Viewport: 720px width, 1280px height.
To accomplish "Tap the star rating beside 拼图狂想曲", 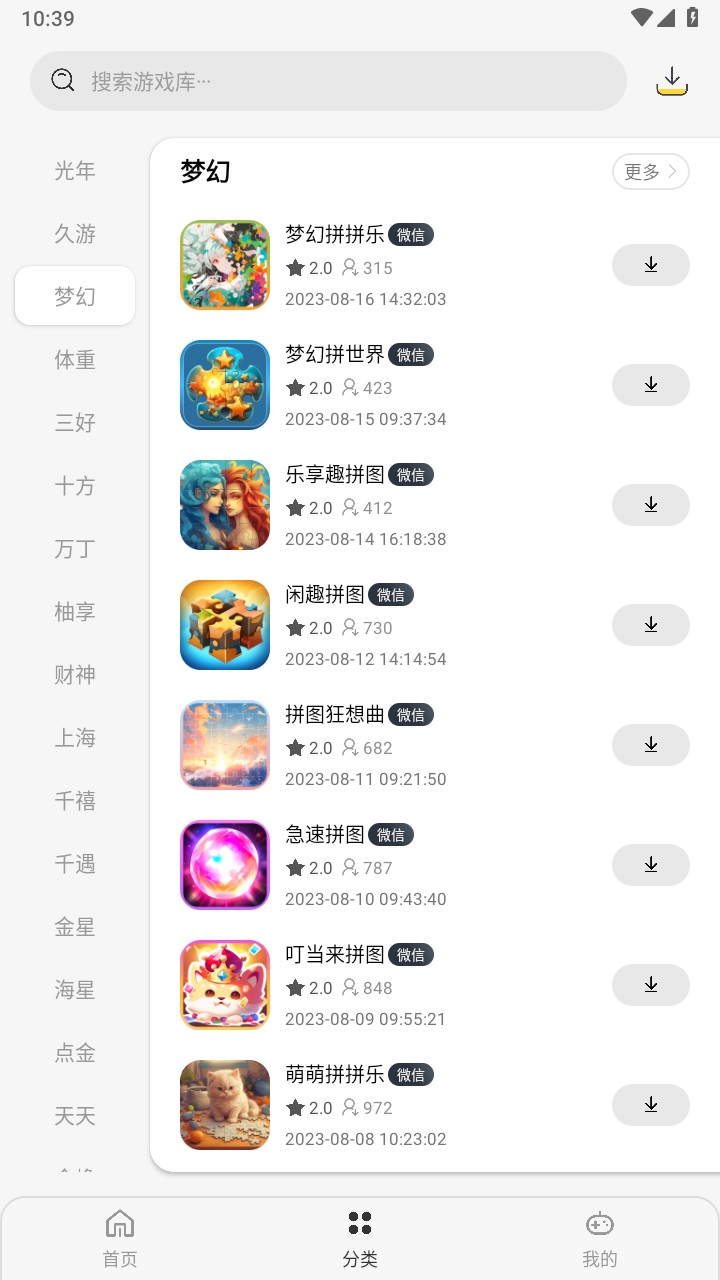I will tap(296, 747).
